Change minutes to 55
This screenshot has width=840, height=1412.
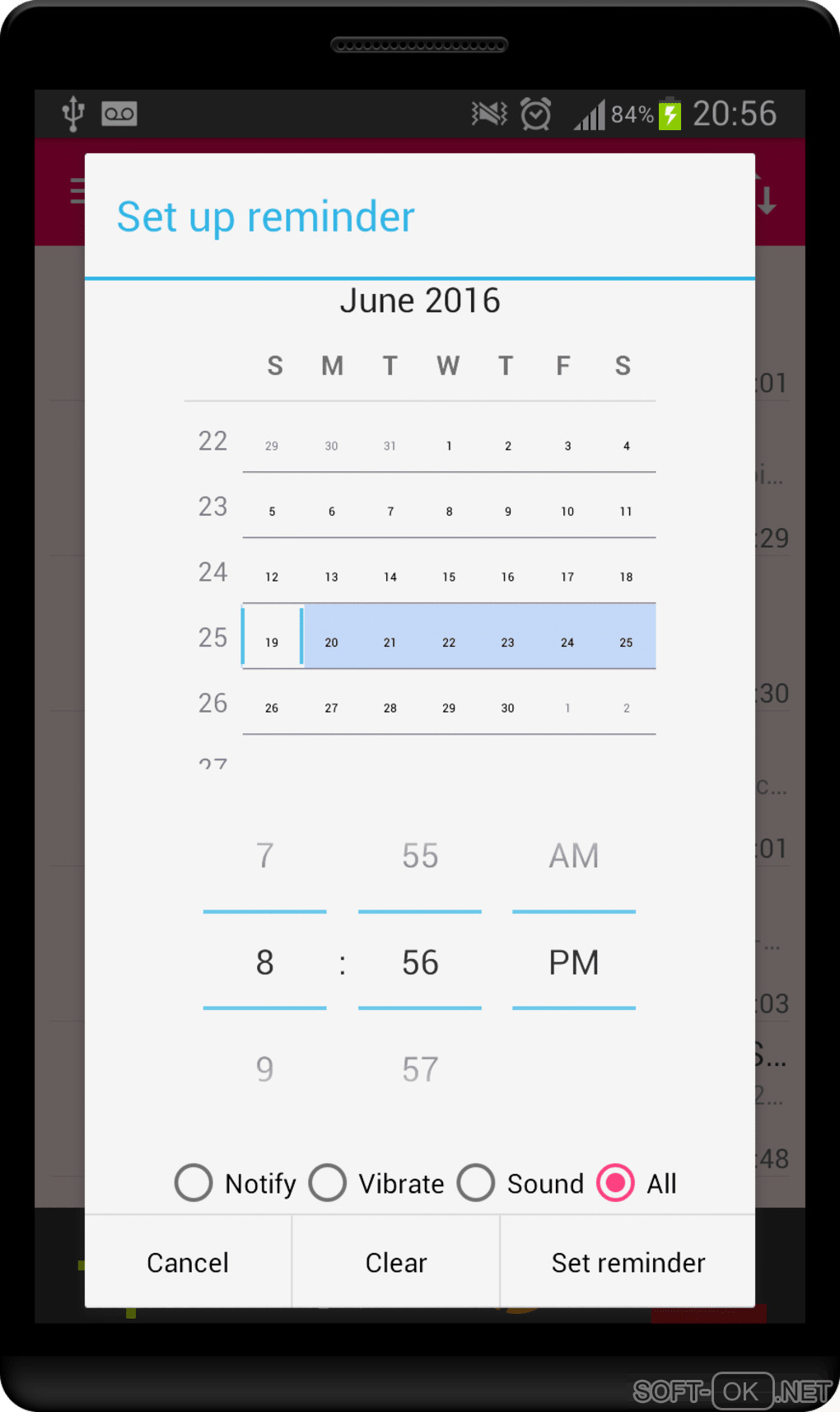[420, 856]
